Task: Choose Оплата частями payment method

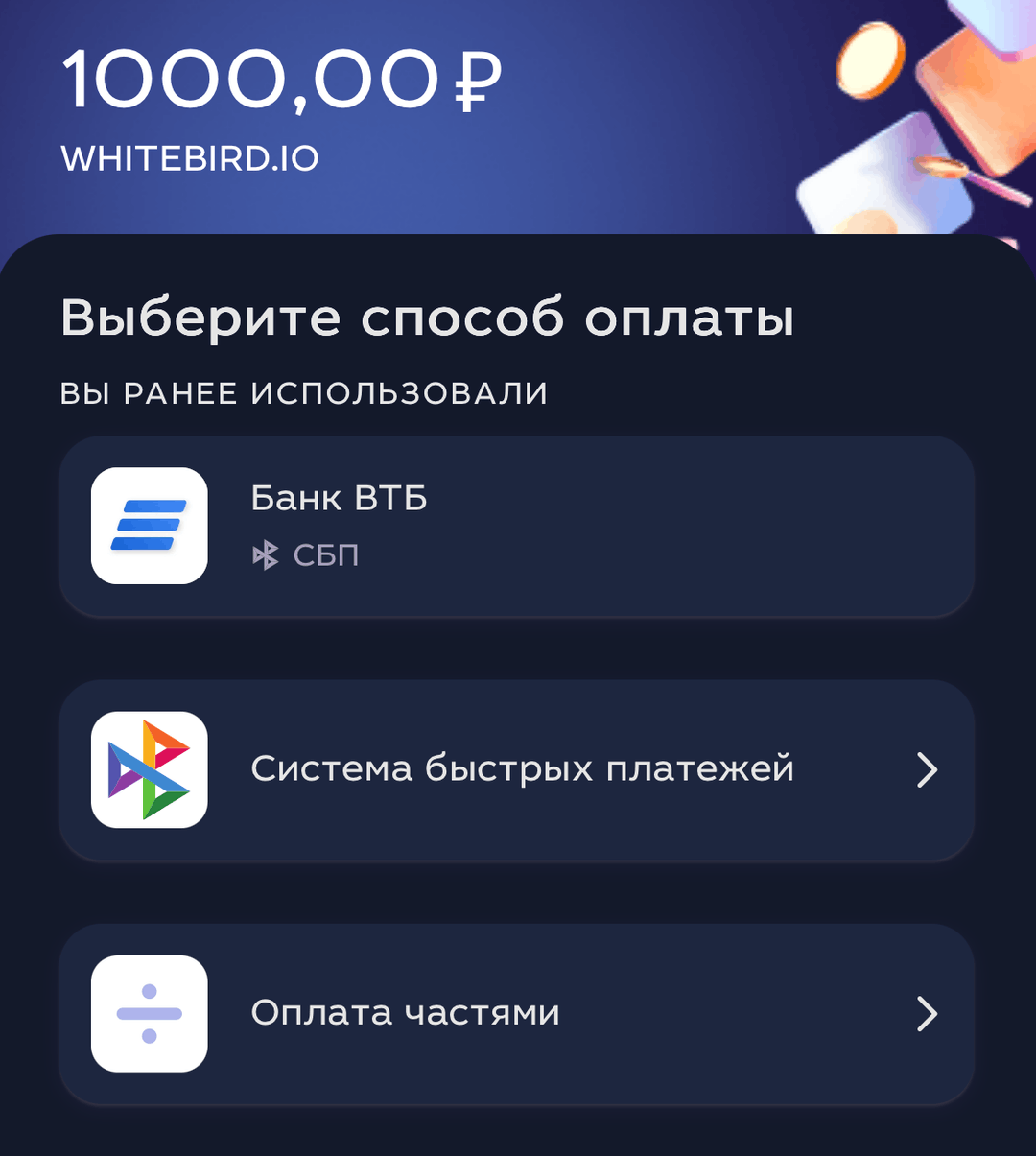Action: pos(516,1013)
